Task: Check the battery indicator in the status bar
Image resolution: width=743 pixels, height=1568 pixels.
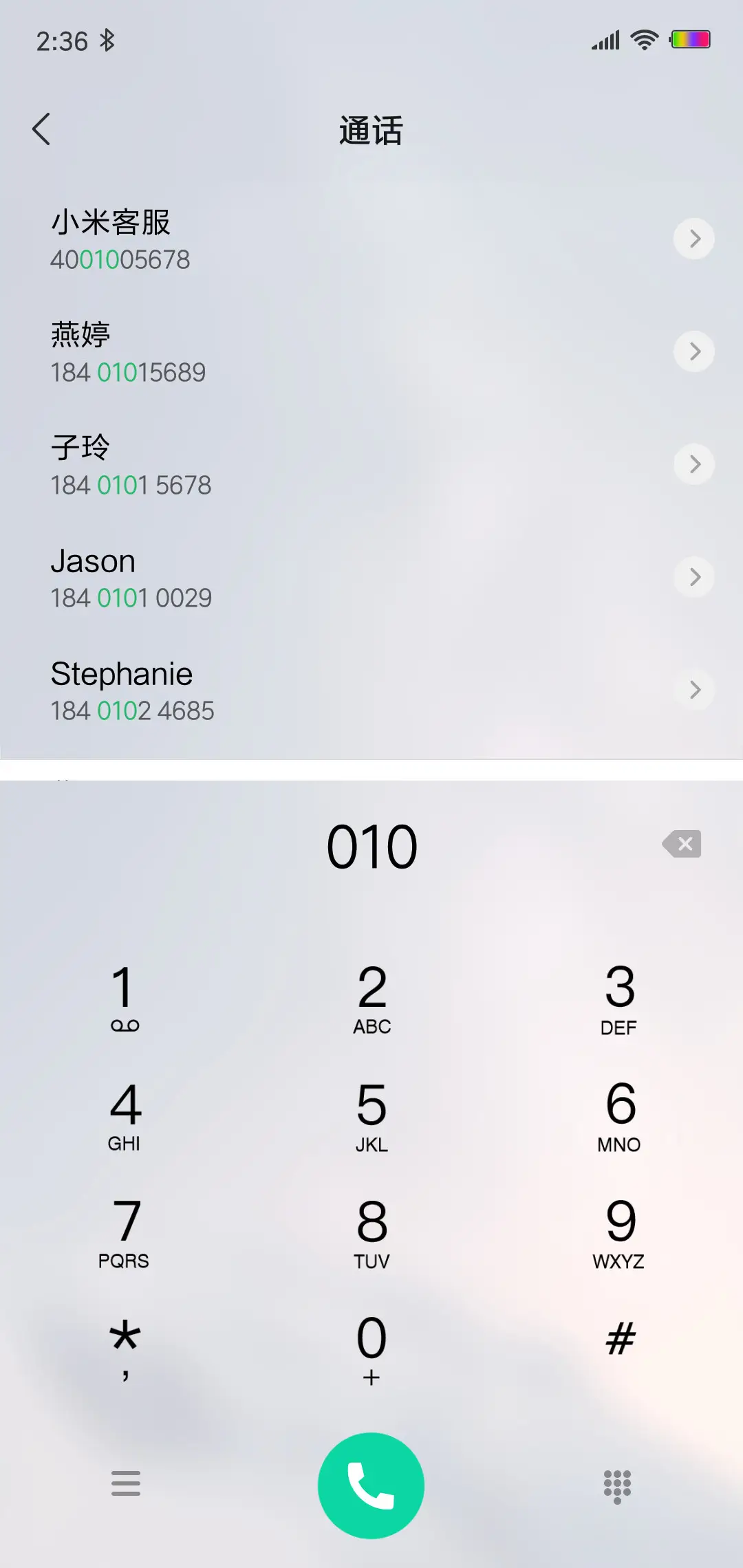Action: tap(691, 39)
